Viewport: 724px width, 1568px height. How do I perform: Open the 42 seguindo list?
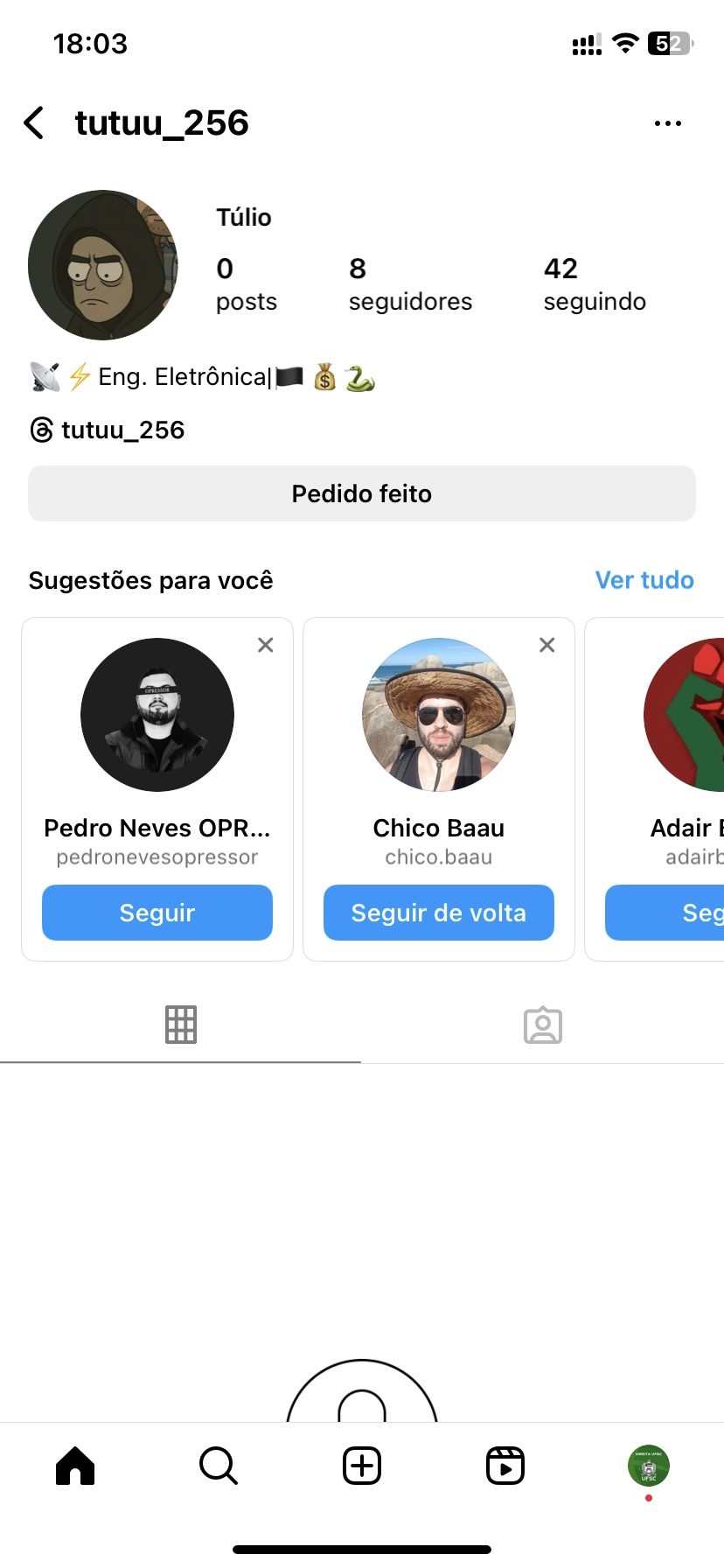595,284
